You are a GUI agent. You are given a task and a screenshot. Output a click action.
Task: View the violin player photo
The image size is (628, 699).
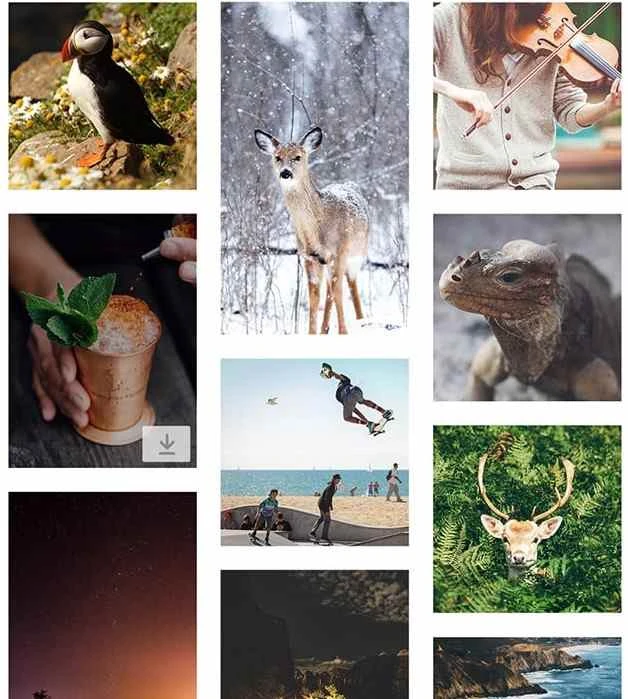click(x=527, y=96)
